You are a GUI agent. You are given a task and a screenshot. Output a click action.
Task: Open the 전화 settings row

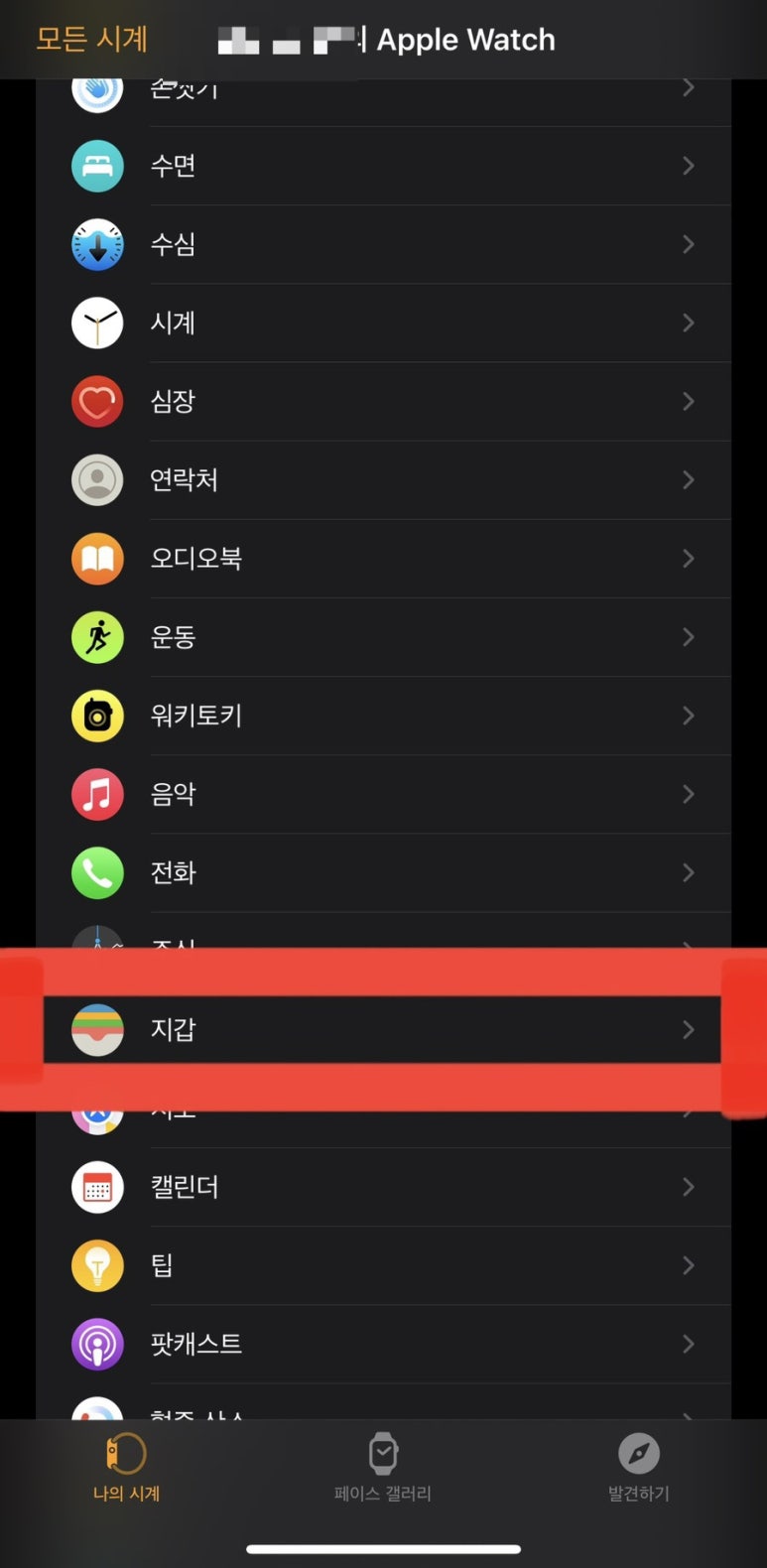pyautogui.click(x=383, y=872)
